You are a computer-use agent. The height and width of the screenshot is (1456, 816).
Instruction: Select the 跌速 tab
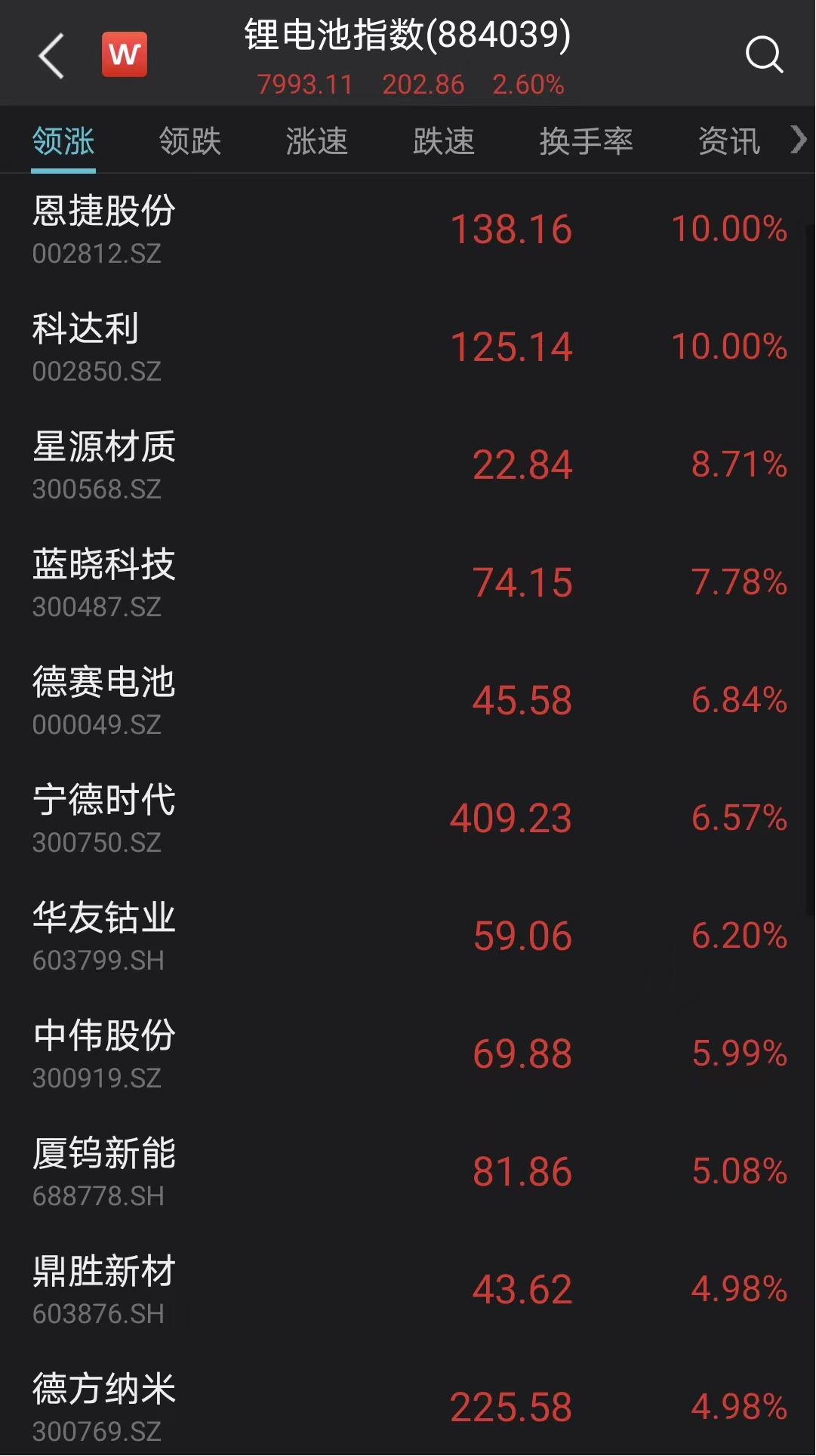(444, 141)
